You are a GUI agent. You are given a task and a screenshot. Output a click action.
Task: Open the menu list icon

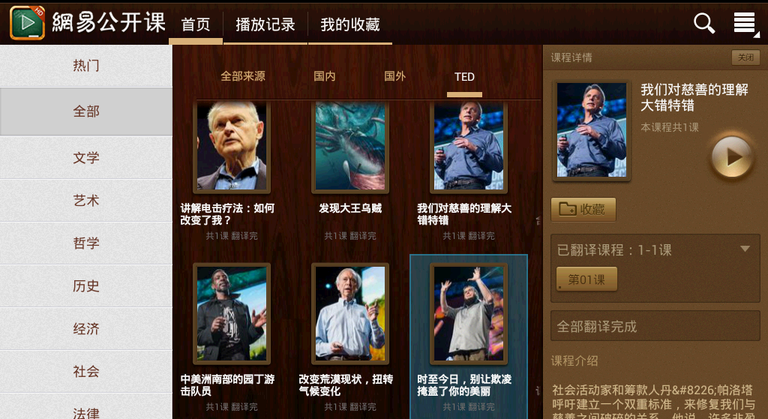(x=744, y=23)
